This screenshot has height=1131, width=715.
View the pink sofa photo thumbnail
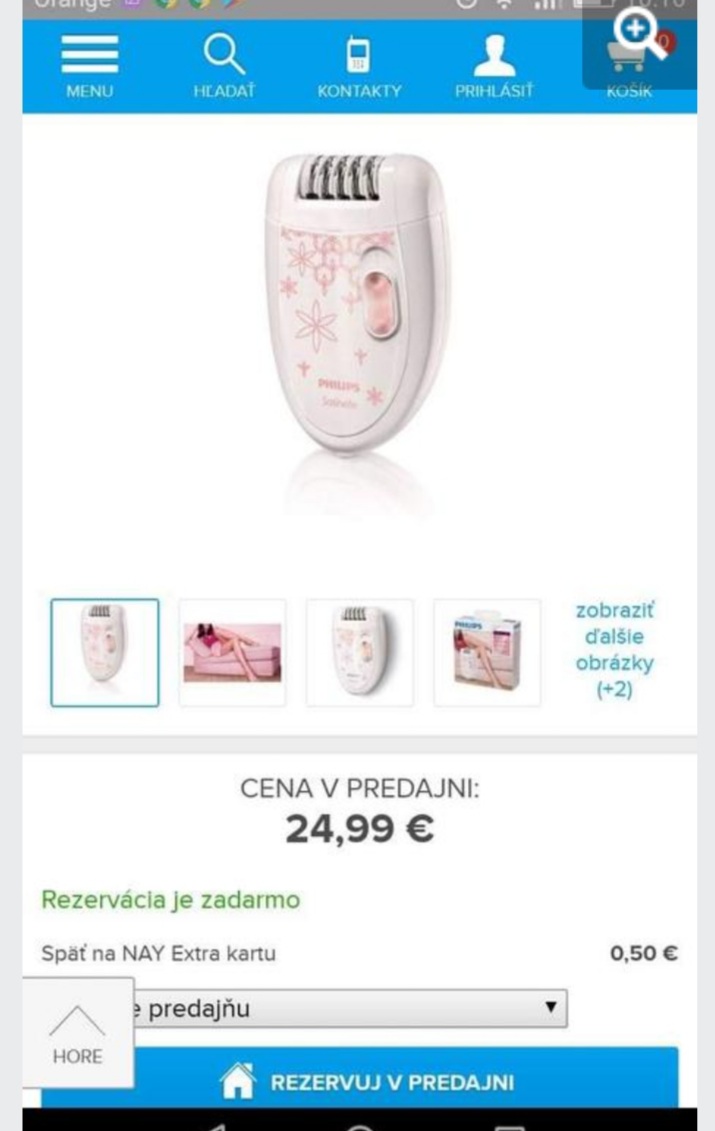[x=232, y=652]
